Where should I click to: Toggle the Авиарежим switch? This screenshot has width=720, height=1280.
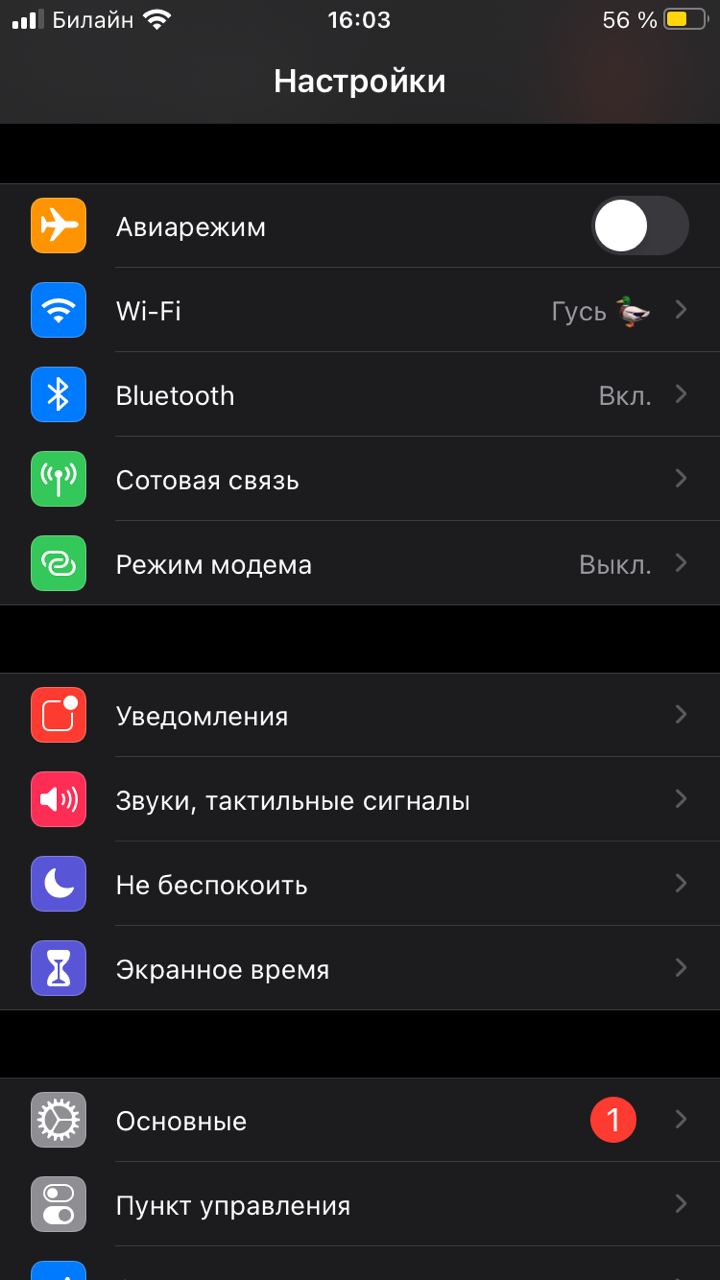pyautogui.click(x=640, y=226)
